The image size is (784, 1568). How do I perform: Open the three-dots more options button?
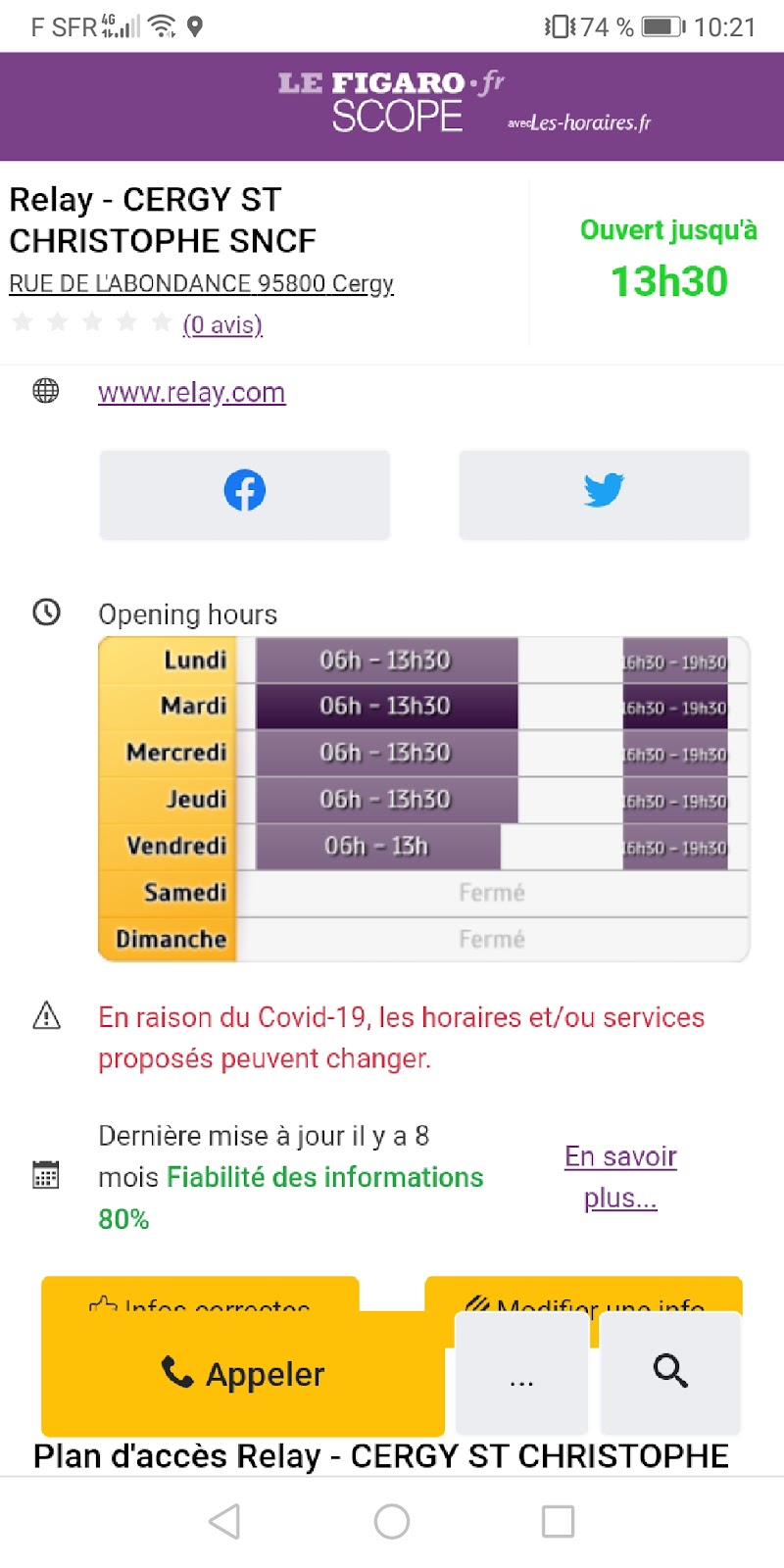[521, 1376]
